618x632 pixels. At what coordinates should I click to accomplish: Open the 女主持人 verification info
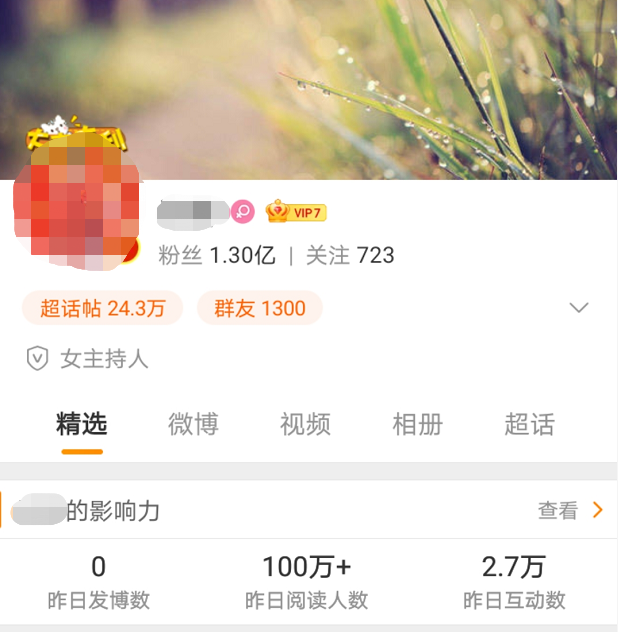[89, 359]
